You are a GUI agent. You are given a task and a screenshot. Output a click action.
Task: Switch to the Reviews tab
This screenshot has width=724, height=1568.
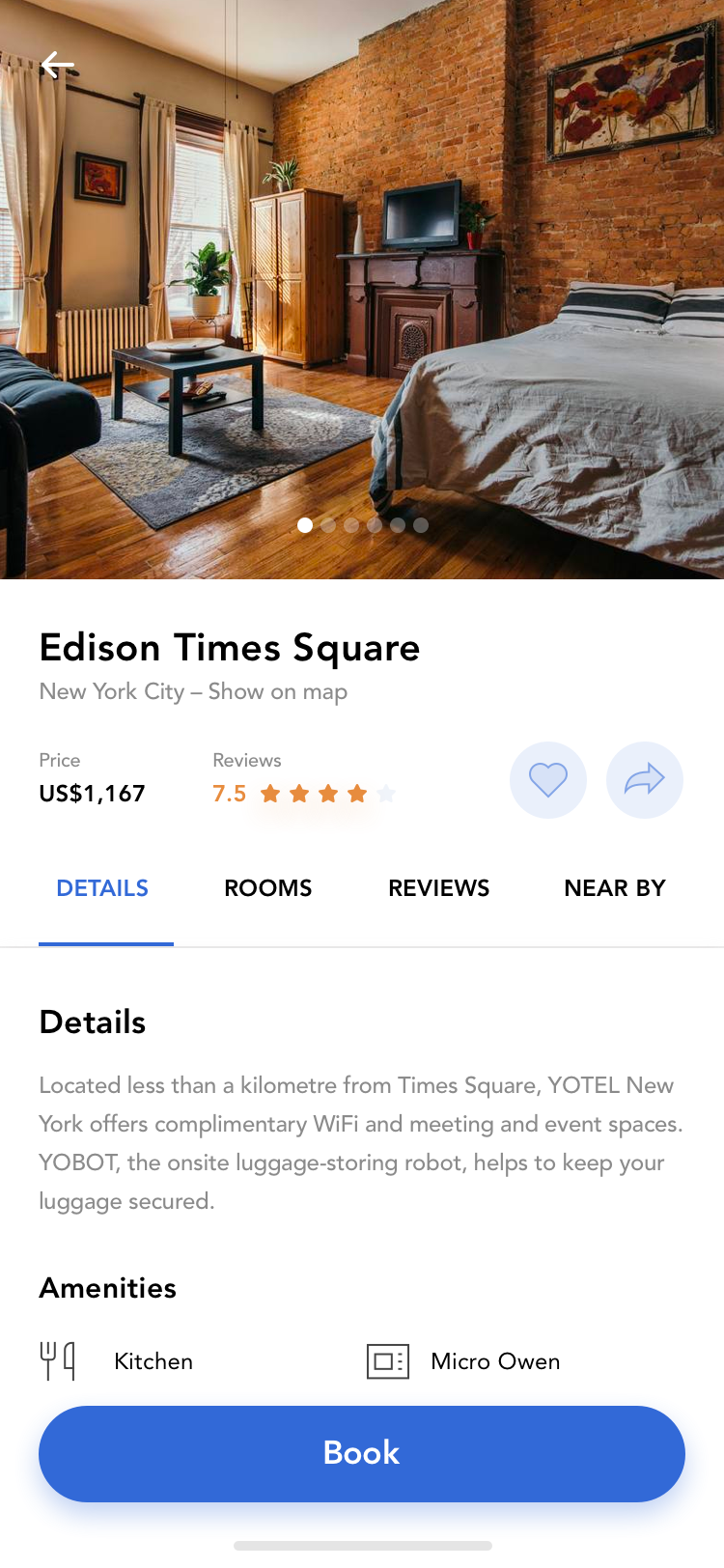tap(439, 888)
